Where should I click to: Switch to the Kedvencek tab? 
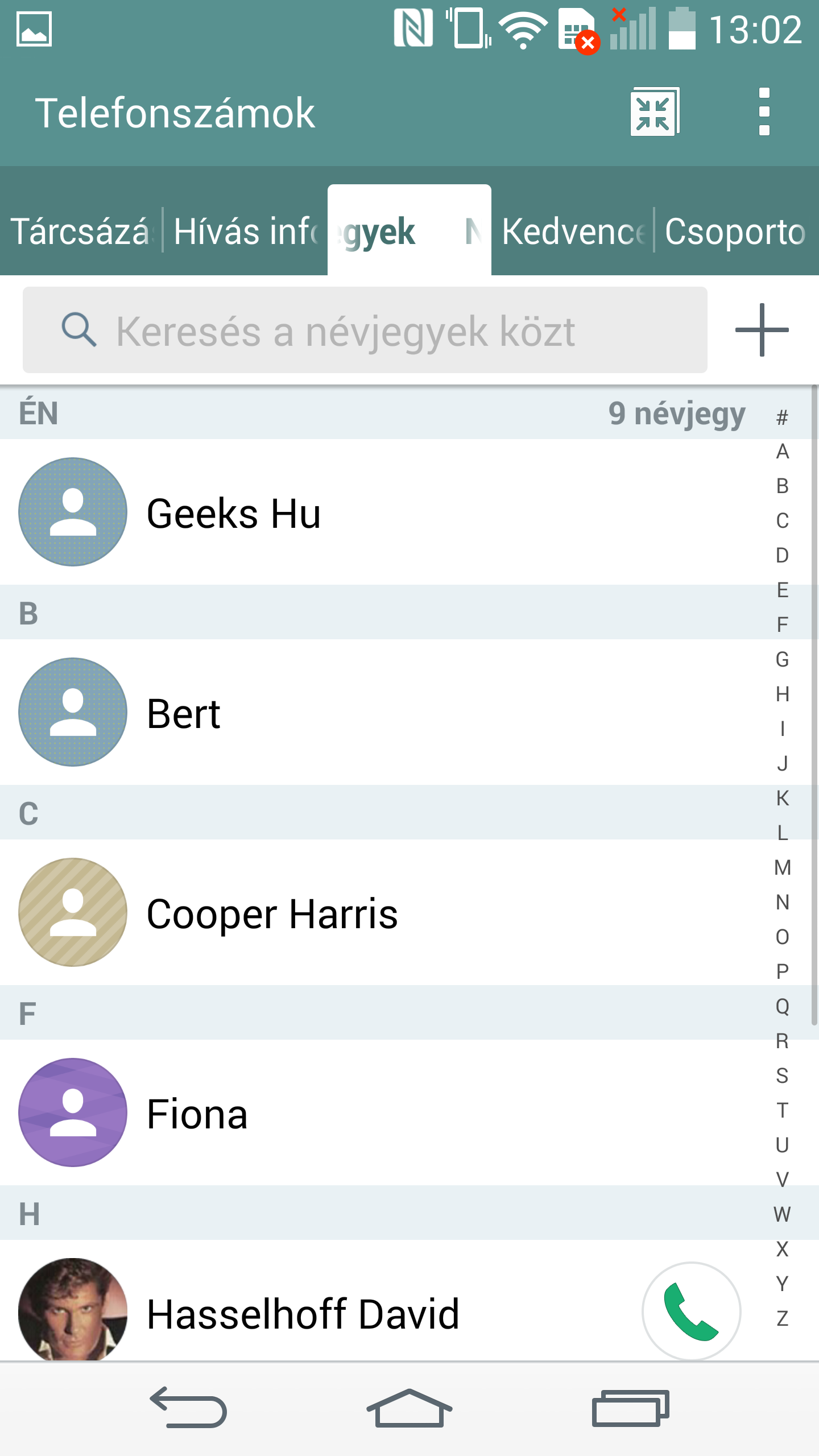(572, 231)
